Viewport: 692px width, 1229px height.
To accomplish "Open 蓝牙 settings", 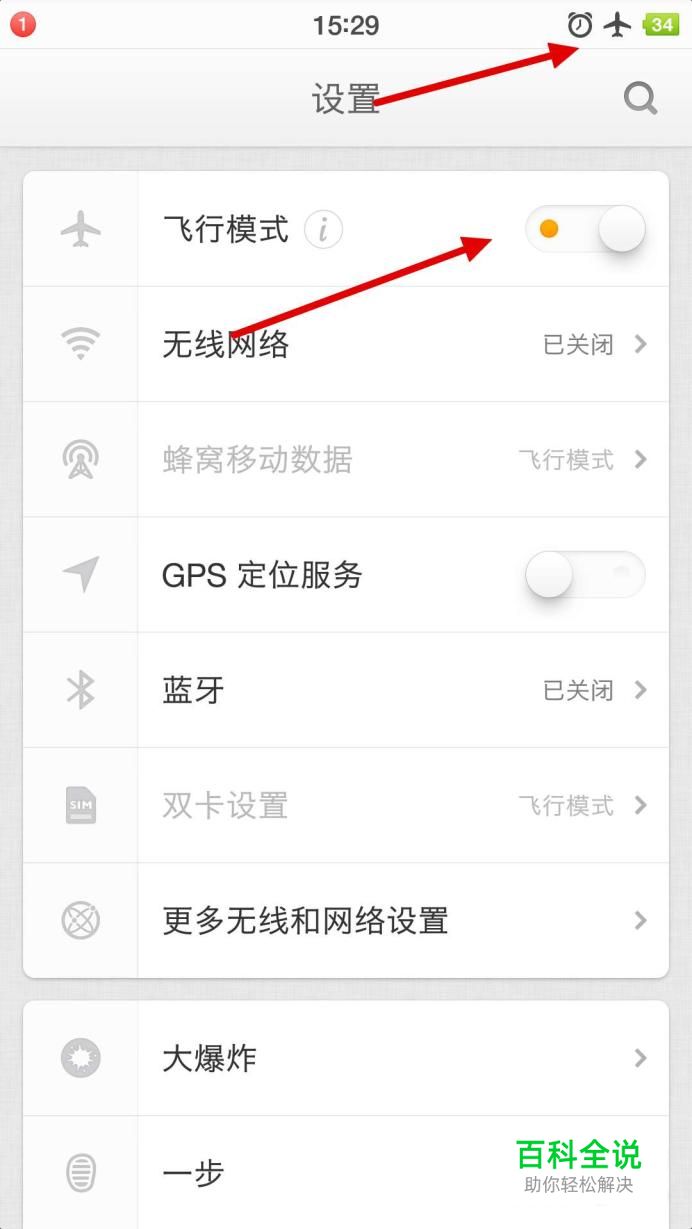I will pos(346,690).
